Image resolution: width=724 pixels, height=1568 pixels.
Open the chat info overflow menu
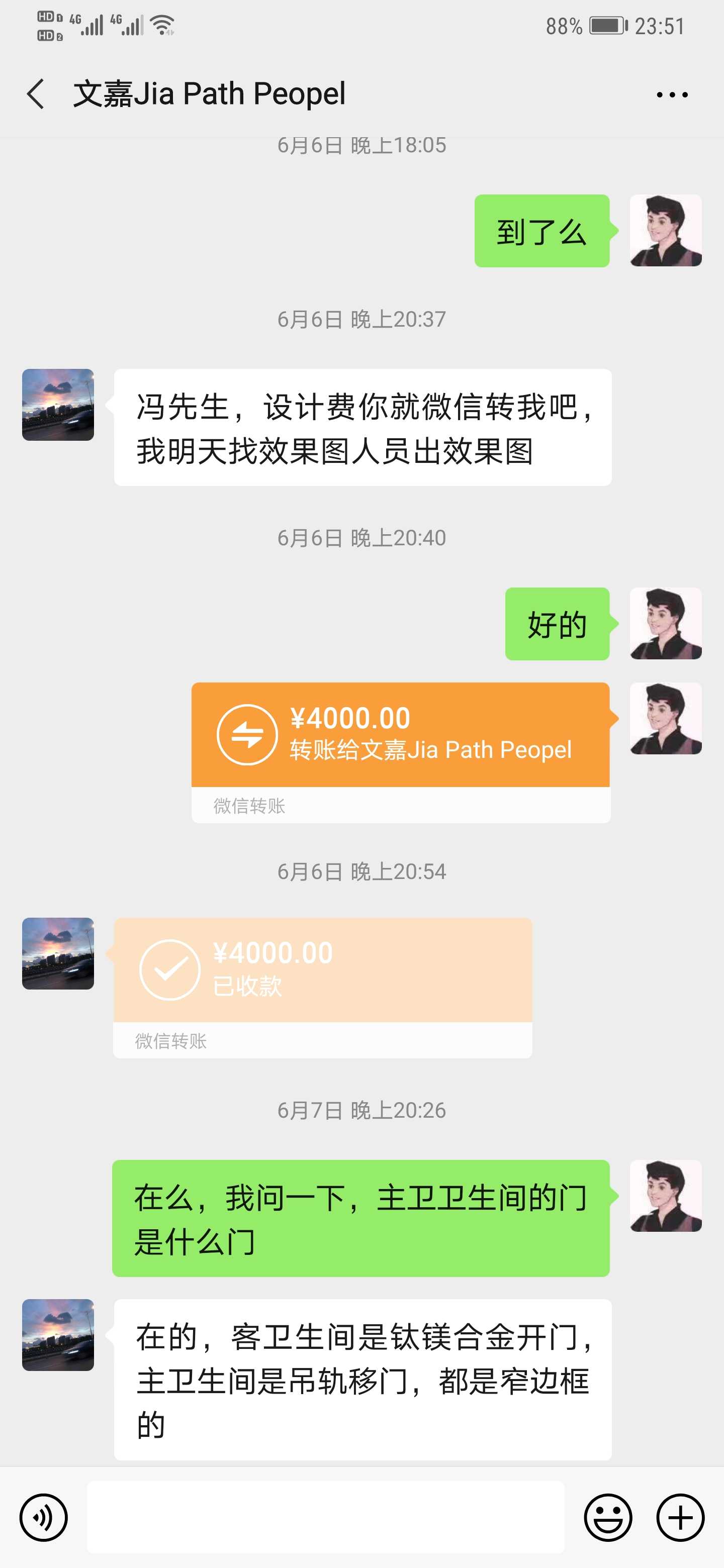(672, 95)
